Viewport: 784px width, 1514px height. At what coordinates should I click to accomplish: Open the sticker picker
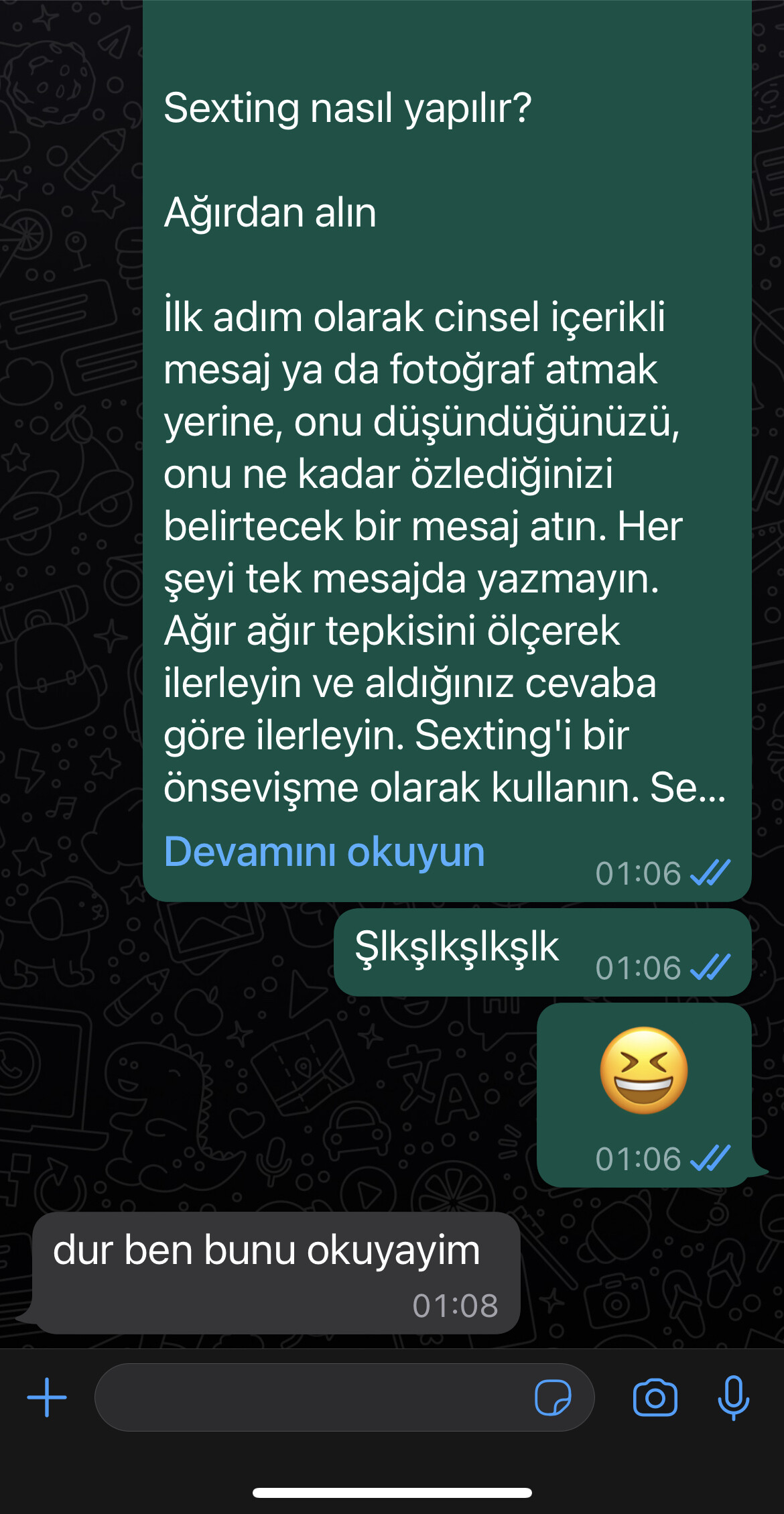[x=553, y=1397]
